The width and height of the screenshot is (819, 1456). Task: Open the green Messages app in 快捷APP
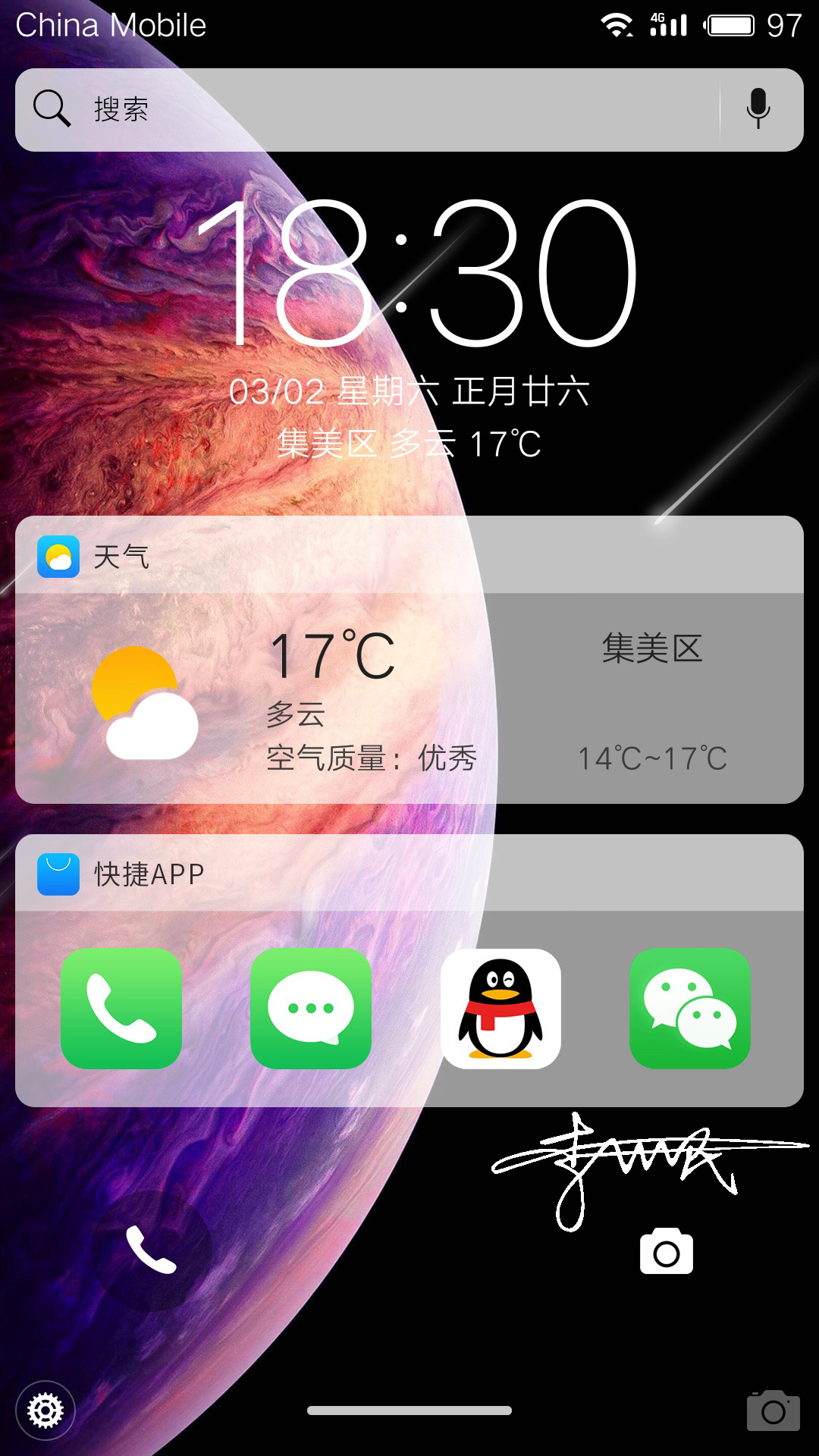click(x=311, y=1009)
